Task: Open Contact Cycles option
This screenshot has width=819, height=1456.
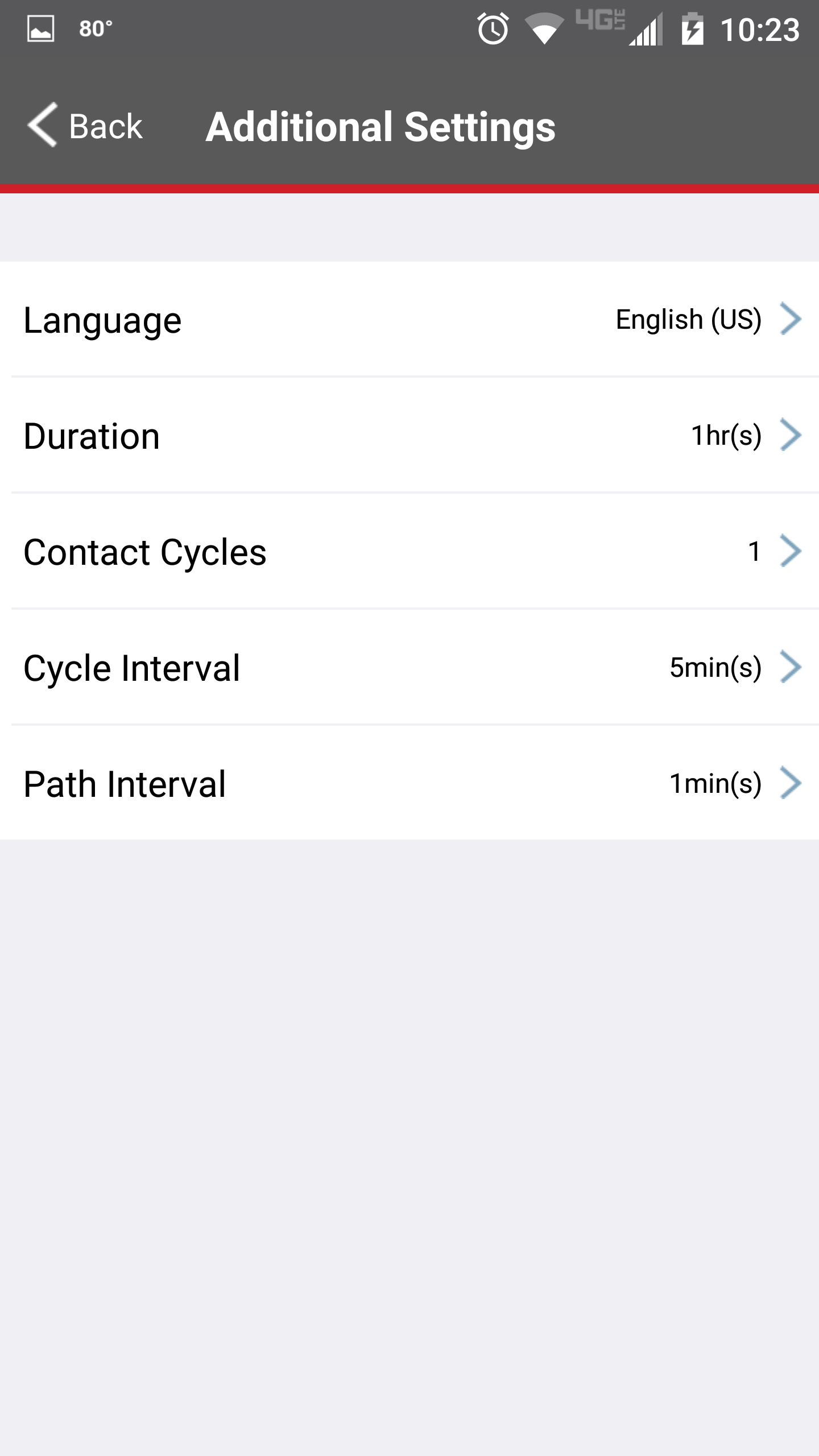Action: 409,552
